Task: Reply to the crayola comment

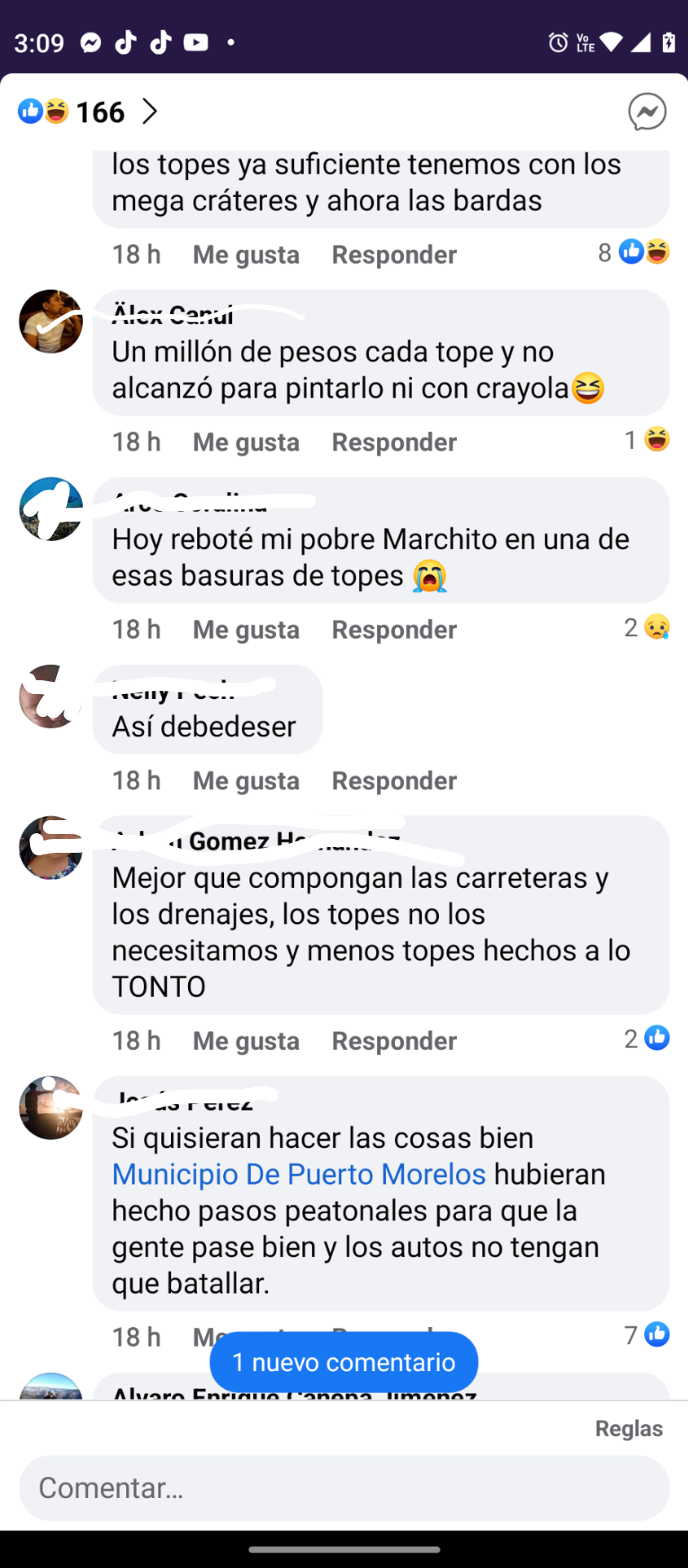Action: 394,443
